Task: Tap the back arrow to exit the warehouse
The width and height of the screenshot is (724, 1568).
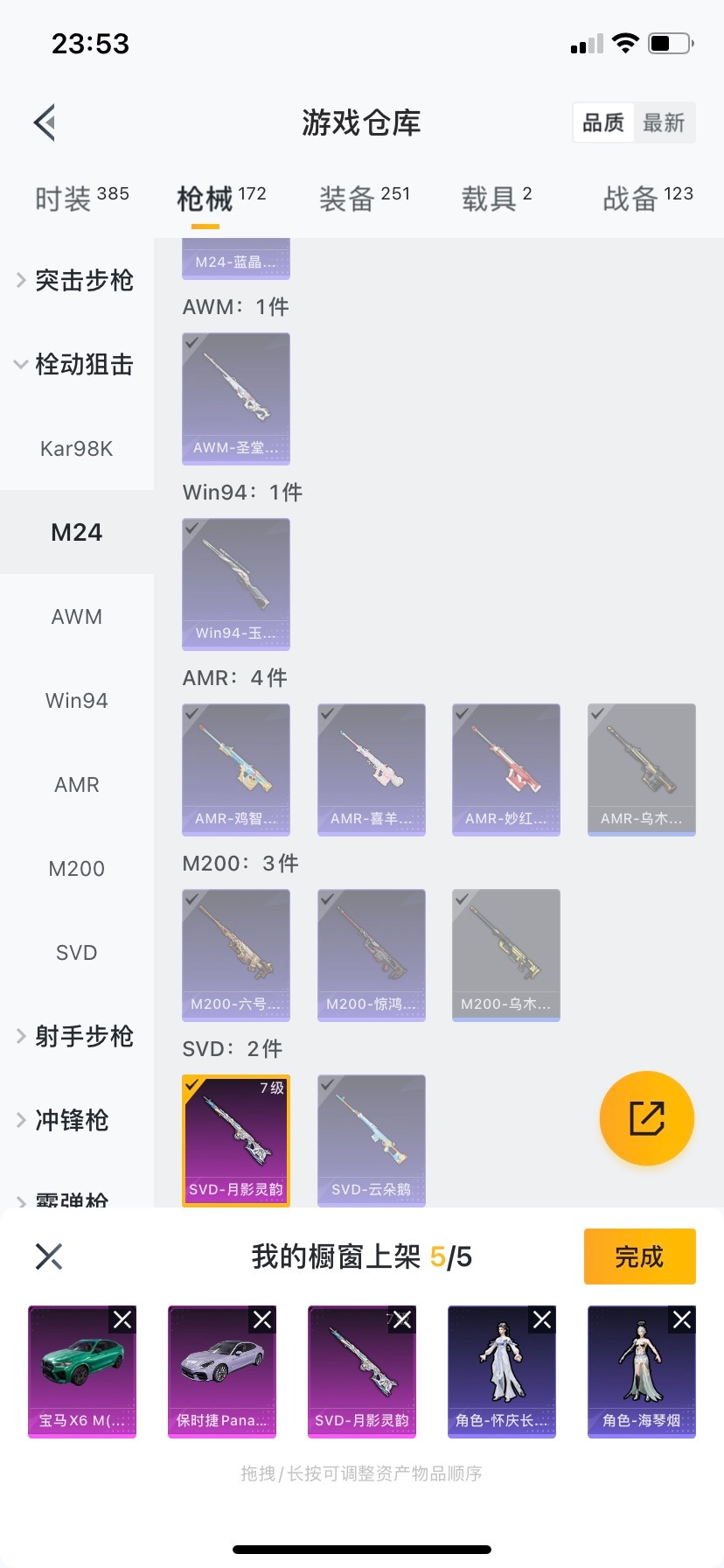Action: click(44, 122)
